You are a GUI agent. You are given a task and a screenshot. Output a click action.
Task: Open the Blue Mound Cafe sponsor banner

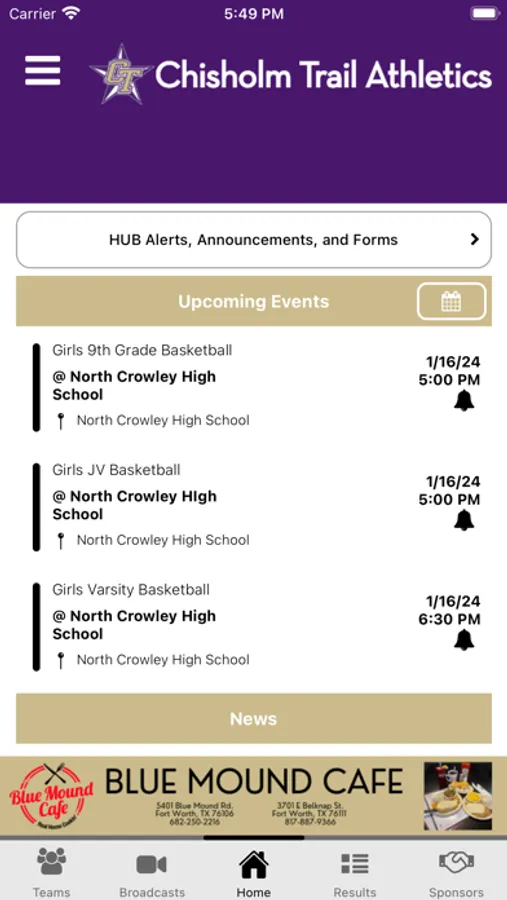(x=253, y=797)
